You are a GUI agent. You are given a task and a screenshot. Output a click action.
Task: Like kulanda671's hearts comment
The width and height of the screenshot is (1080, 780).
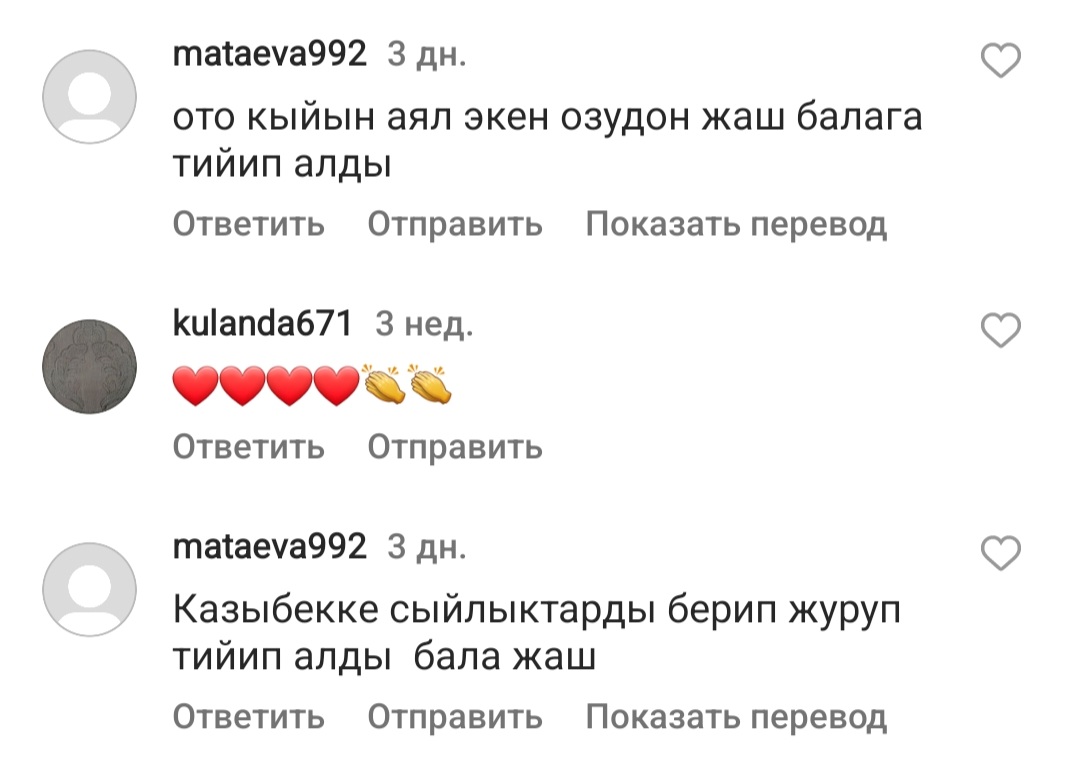point(1001,330)
